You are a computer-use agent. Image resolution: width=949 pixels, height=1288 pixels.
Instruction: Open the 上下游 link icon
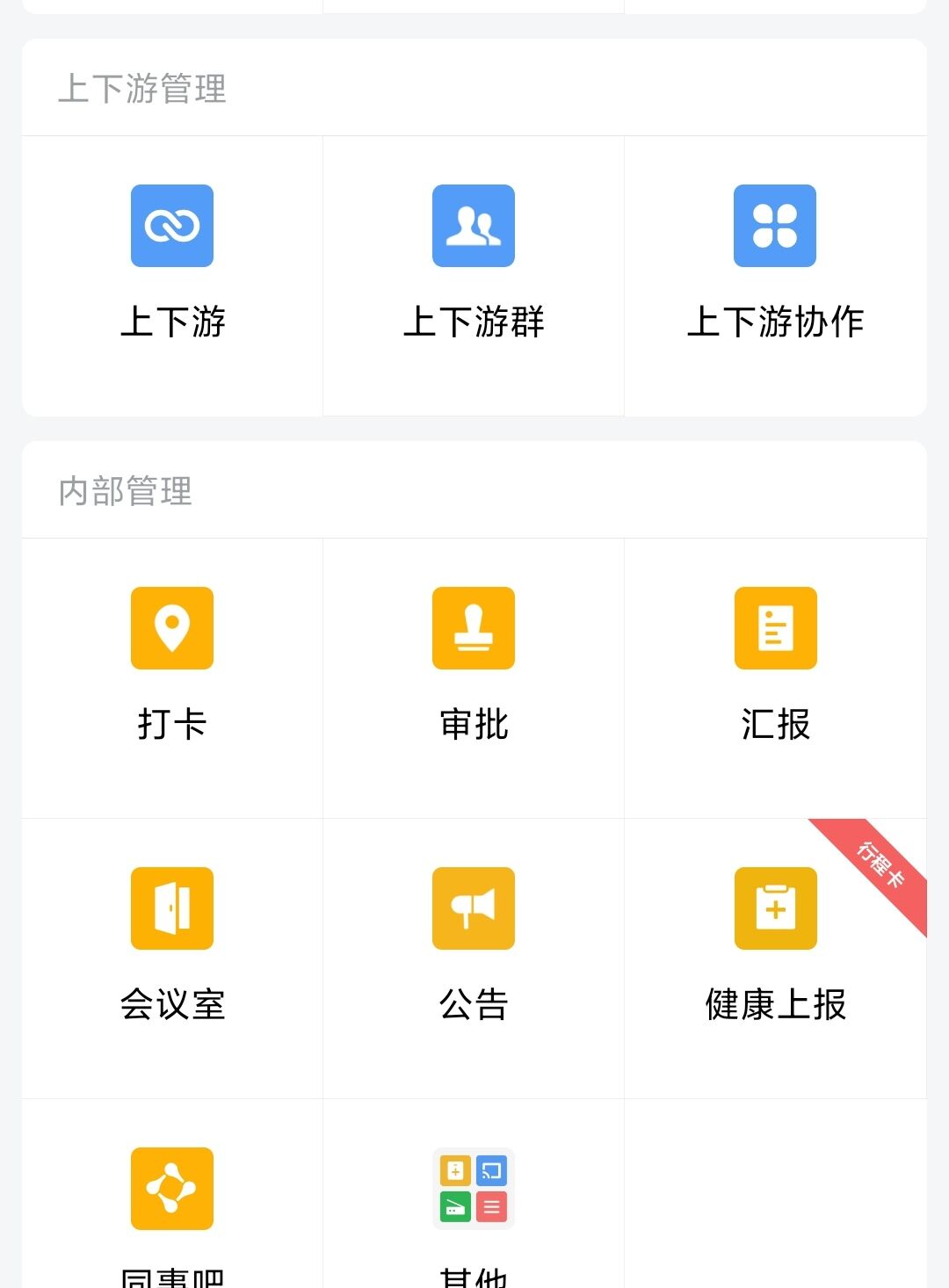(171, 226)
